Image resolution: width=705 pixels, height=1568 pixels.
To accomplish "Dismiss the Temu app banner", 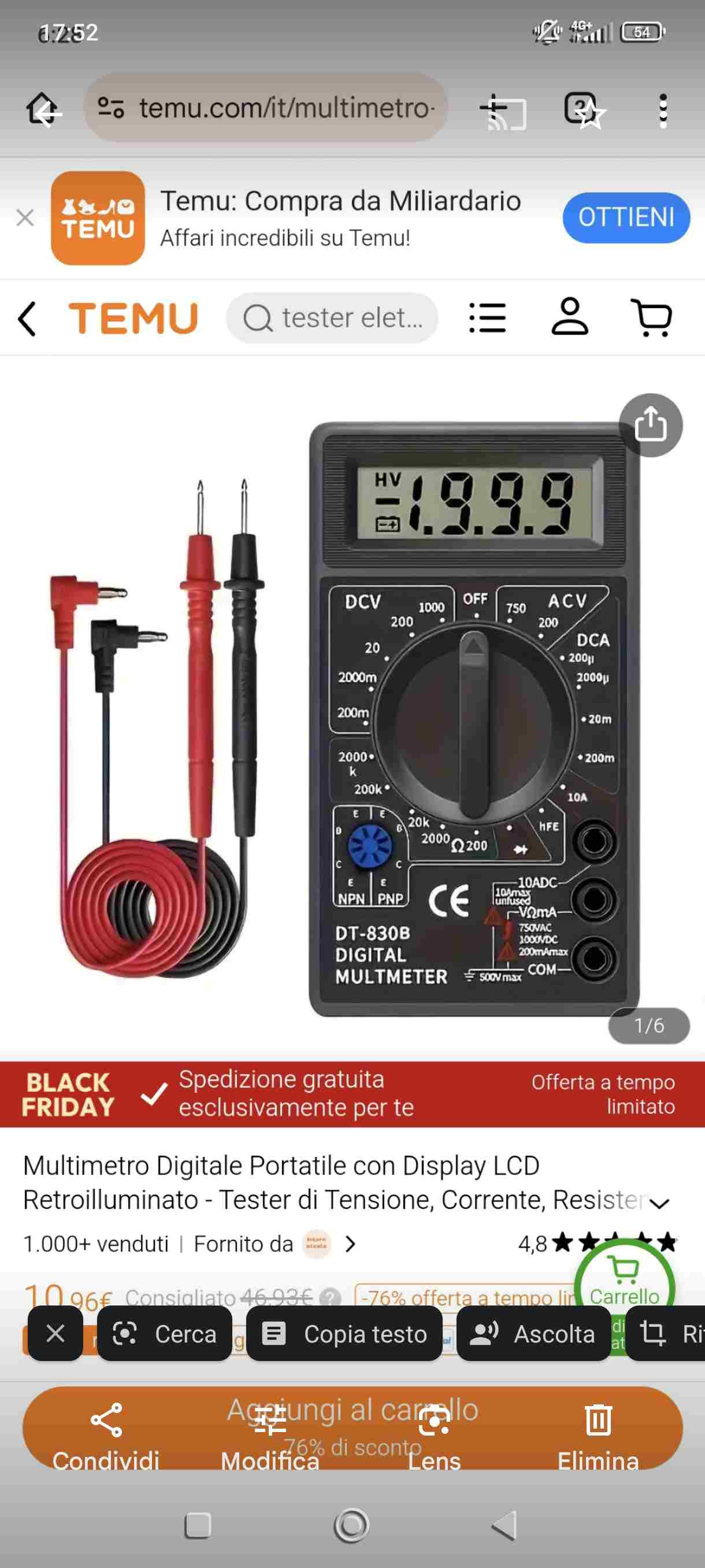I will click(x=25, y=217).
